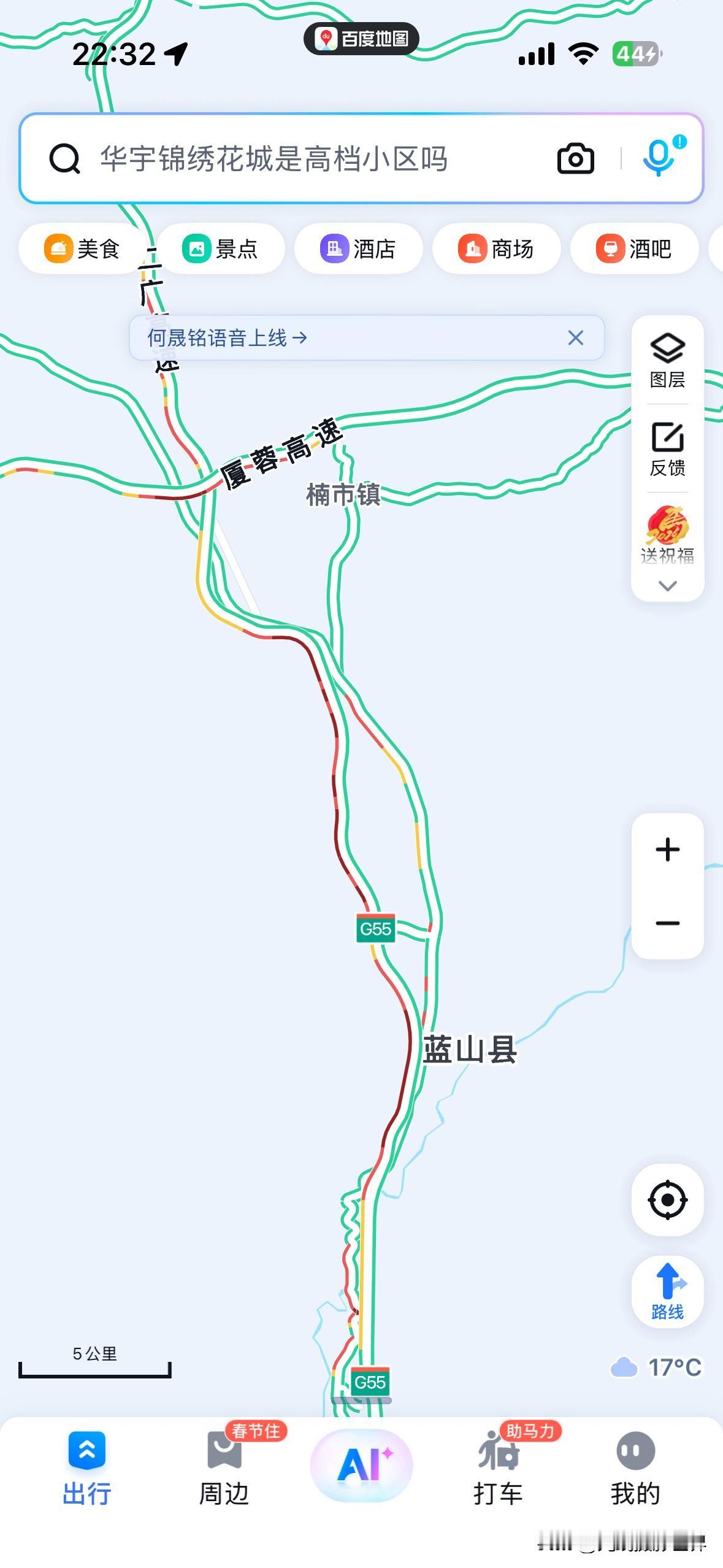Recenter the map on my location

point(667,1199)
